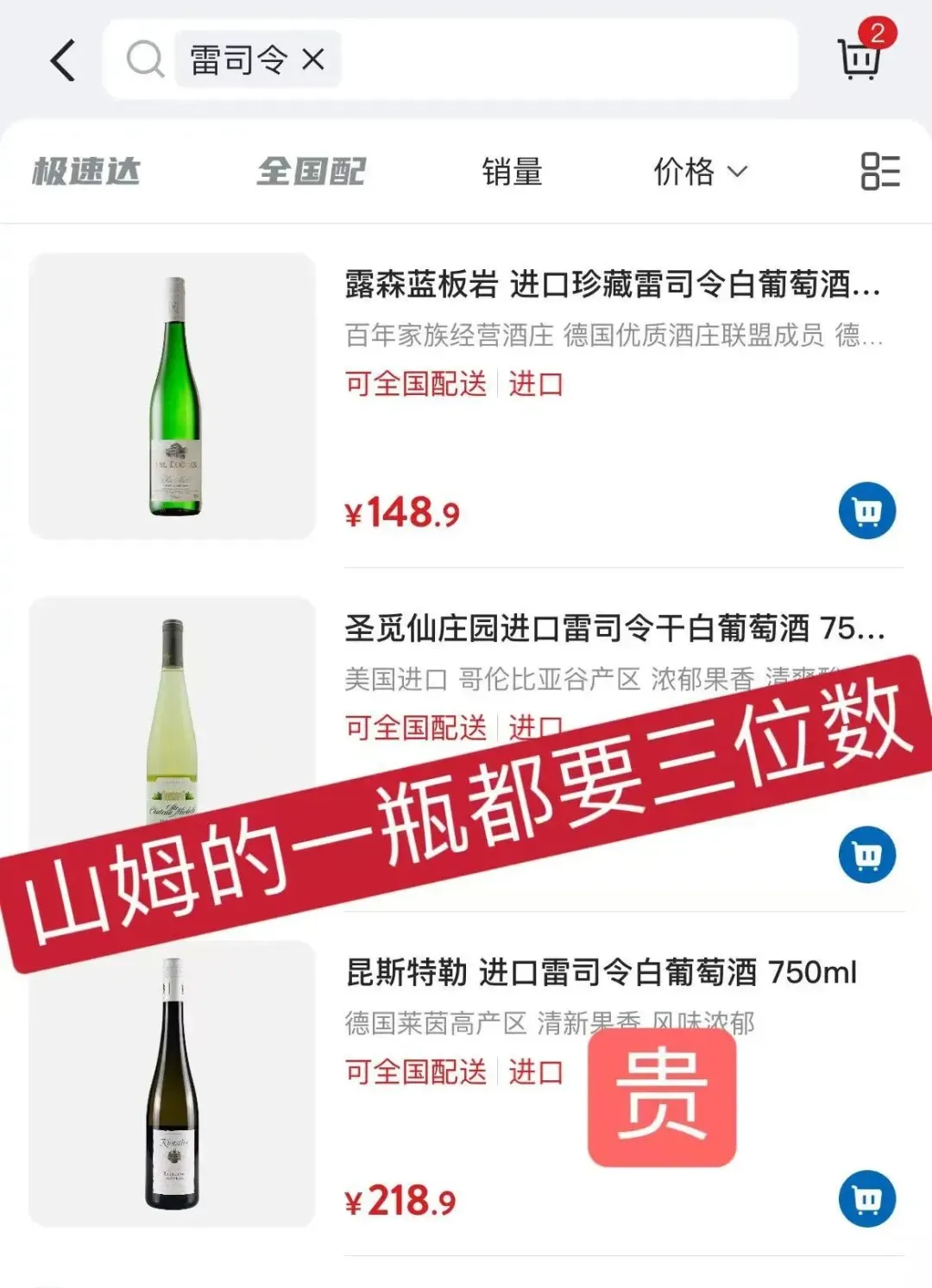The width and height of the screenshot is (932, 1288).
Task: Tap the search field to edit the query
Action: [x=561, y=60]
